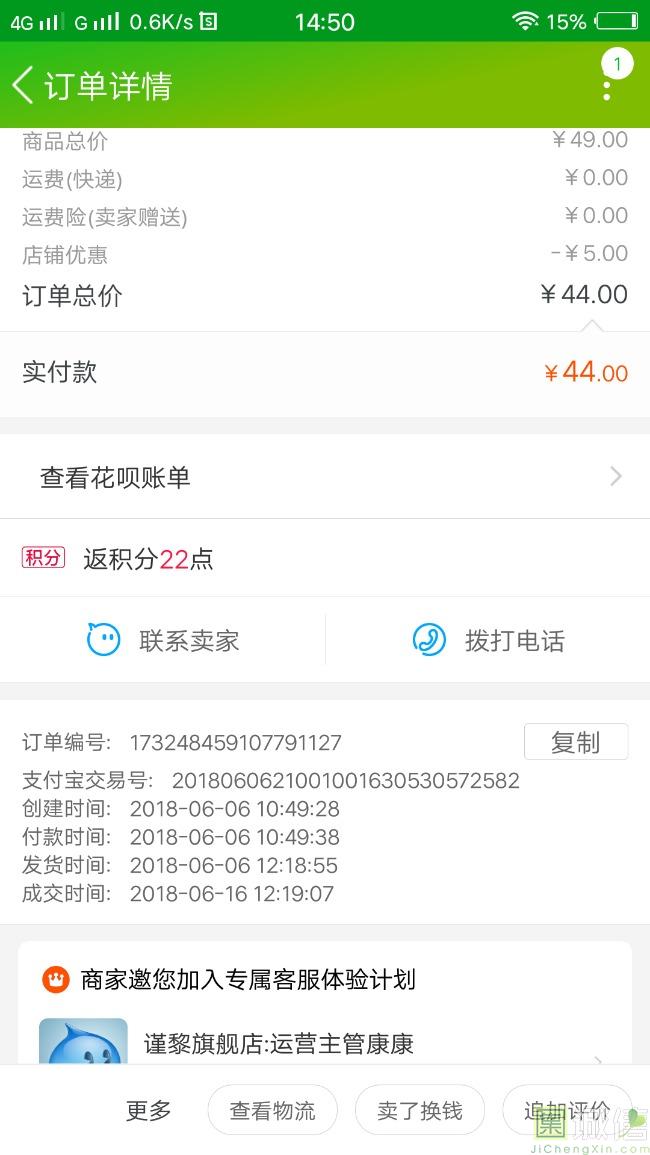Open the overflow menu with the notification badge
This screenshot has width=650, height=1155.
(607, 86)
